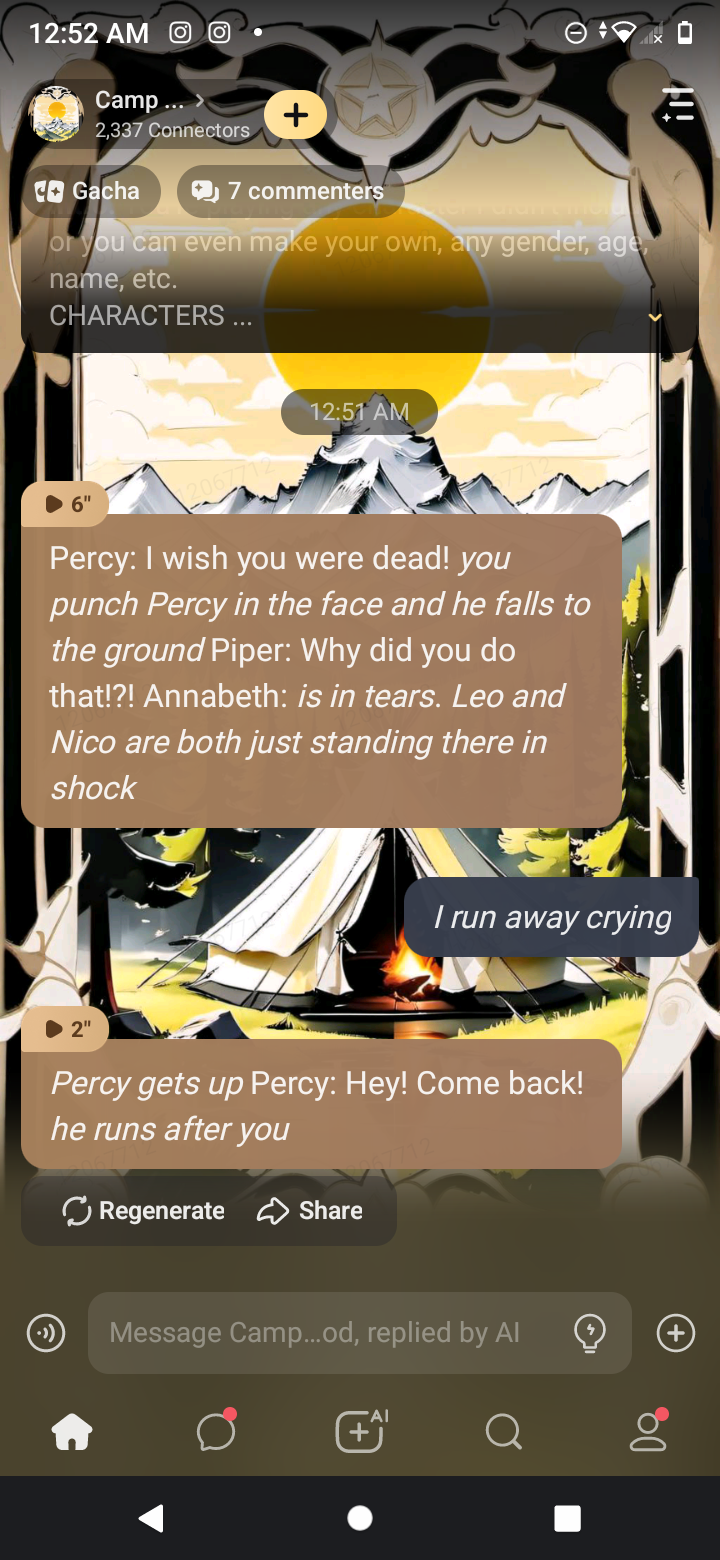
Task: Switch to the Chats tab
Action: [x=216, y=1432]
